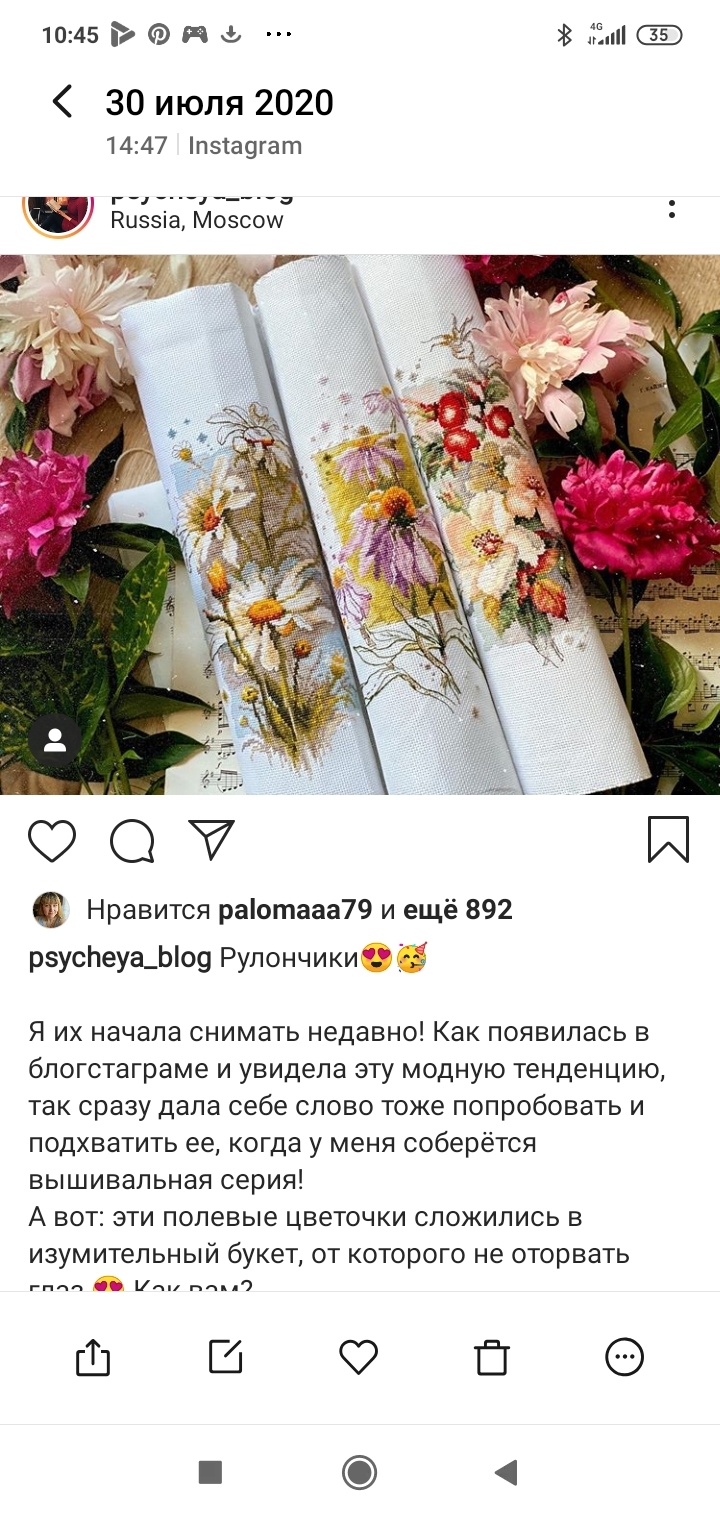Image resolution: width=720 pixels, height=1520 pixels.
Task: Go back from the 30 июля 2020 photo
Action: 62,102
